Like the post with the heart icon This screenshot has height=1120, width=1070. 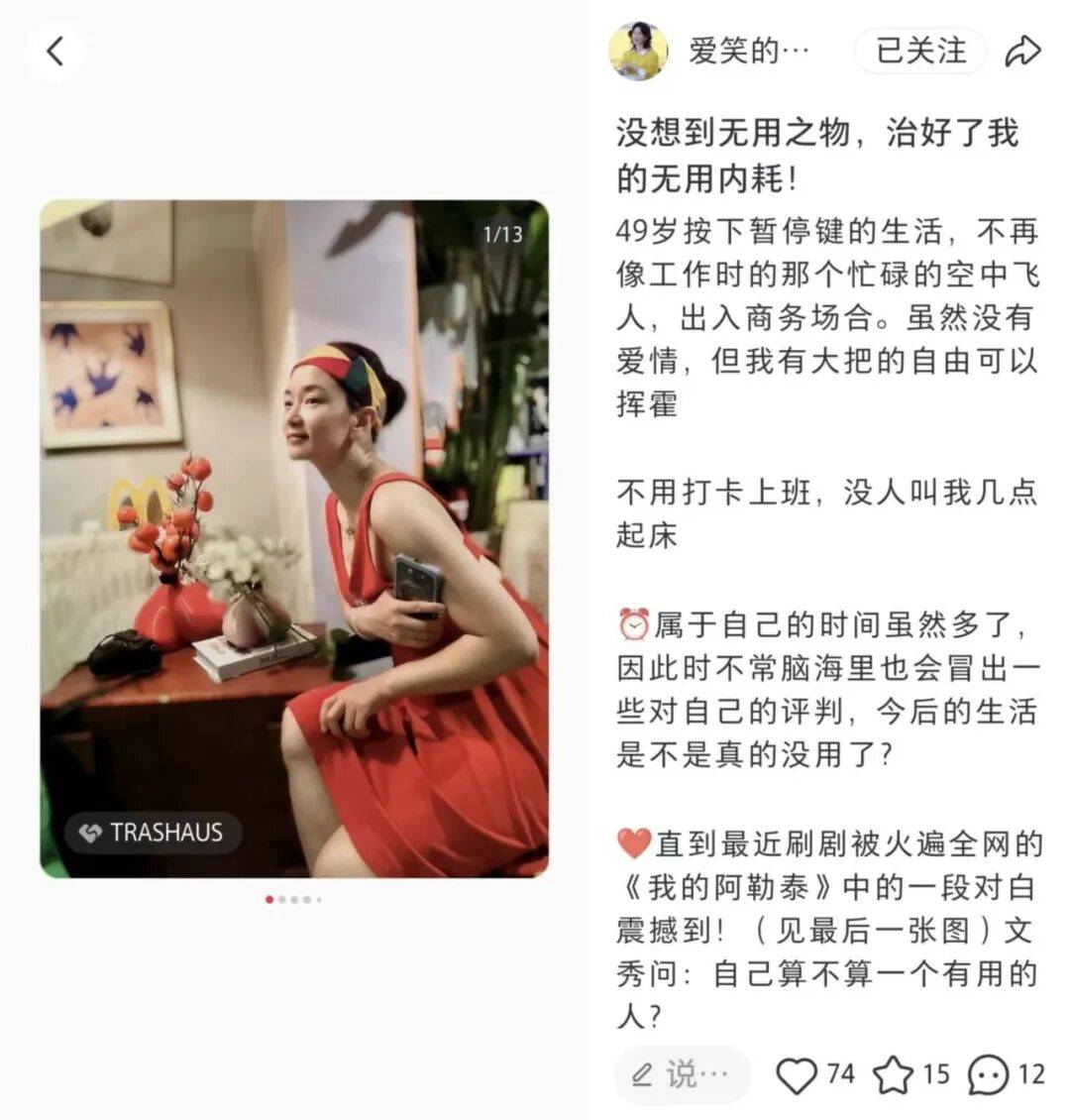point(796,1074)
